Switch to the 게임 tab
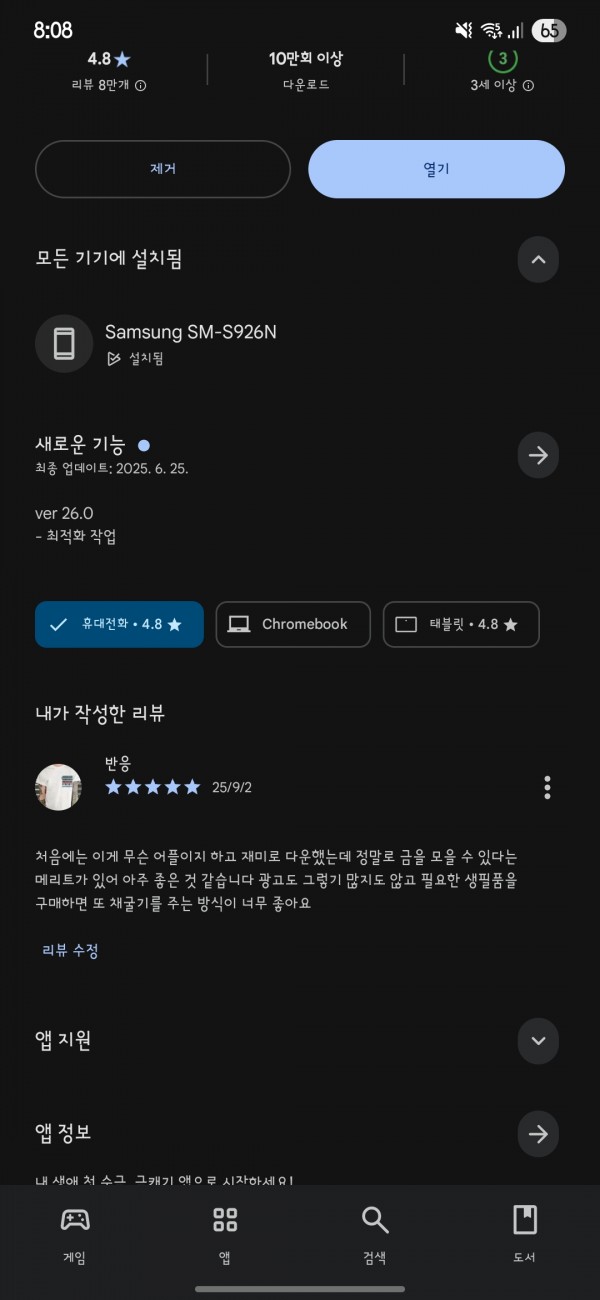 coord(74,1235)
